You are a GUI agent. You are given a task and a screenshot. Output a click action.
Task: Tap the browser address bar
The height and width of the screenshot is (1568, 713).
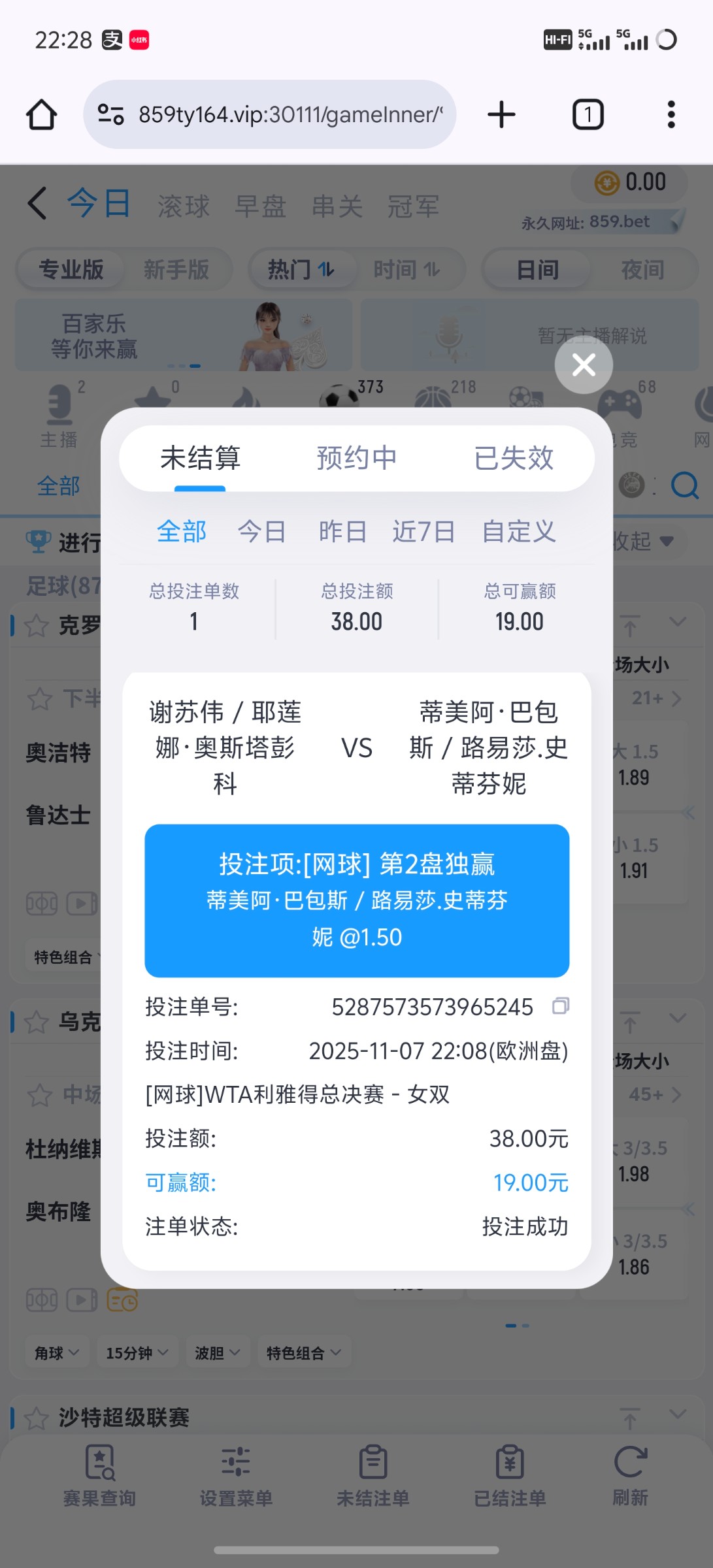point(281,115)
